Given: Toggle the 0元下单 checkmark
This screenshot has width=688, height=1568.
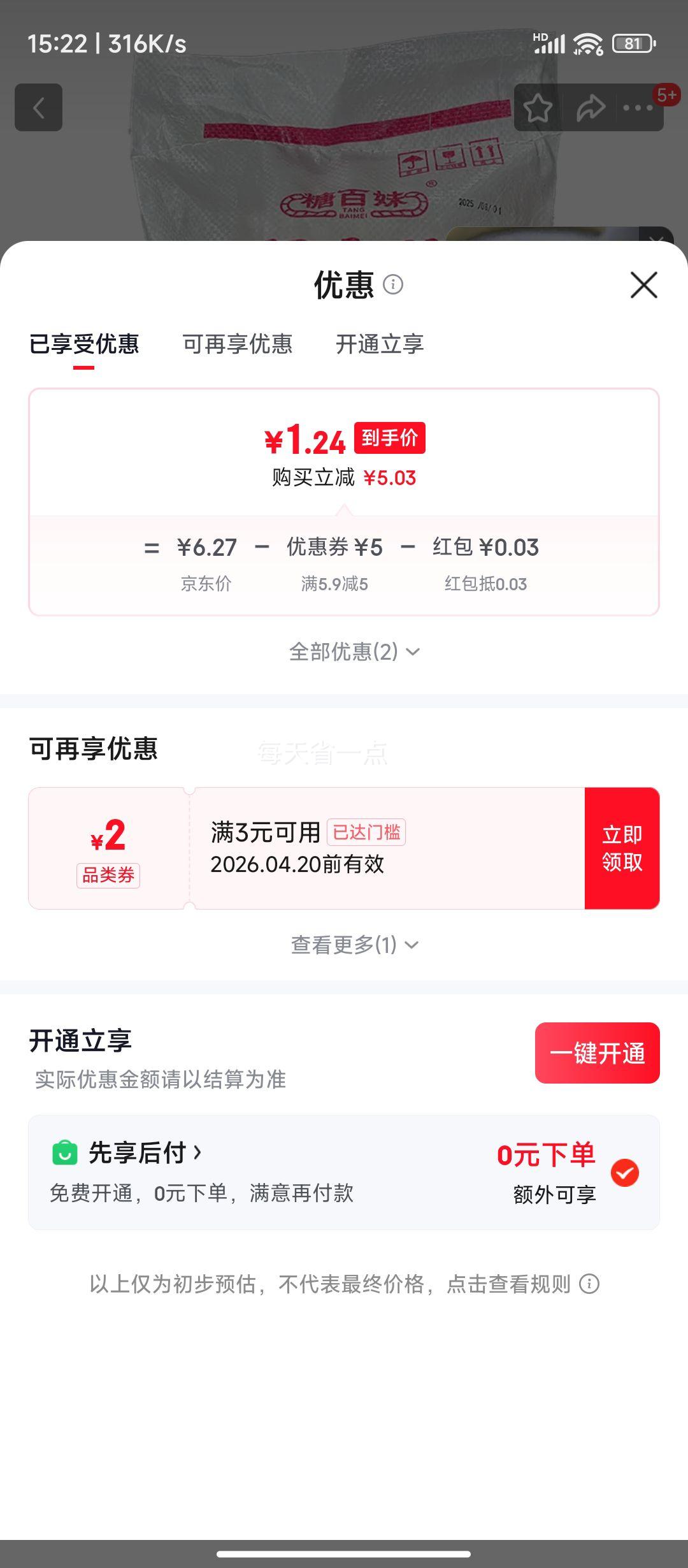Looking at the screenshot, I should point(624,1173).
